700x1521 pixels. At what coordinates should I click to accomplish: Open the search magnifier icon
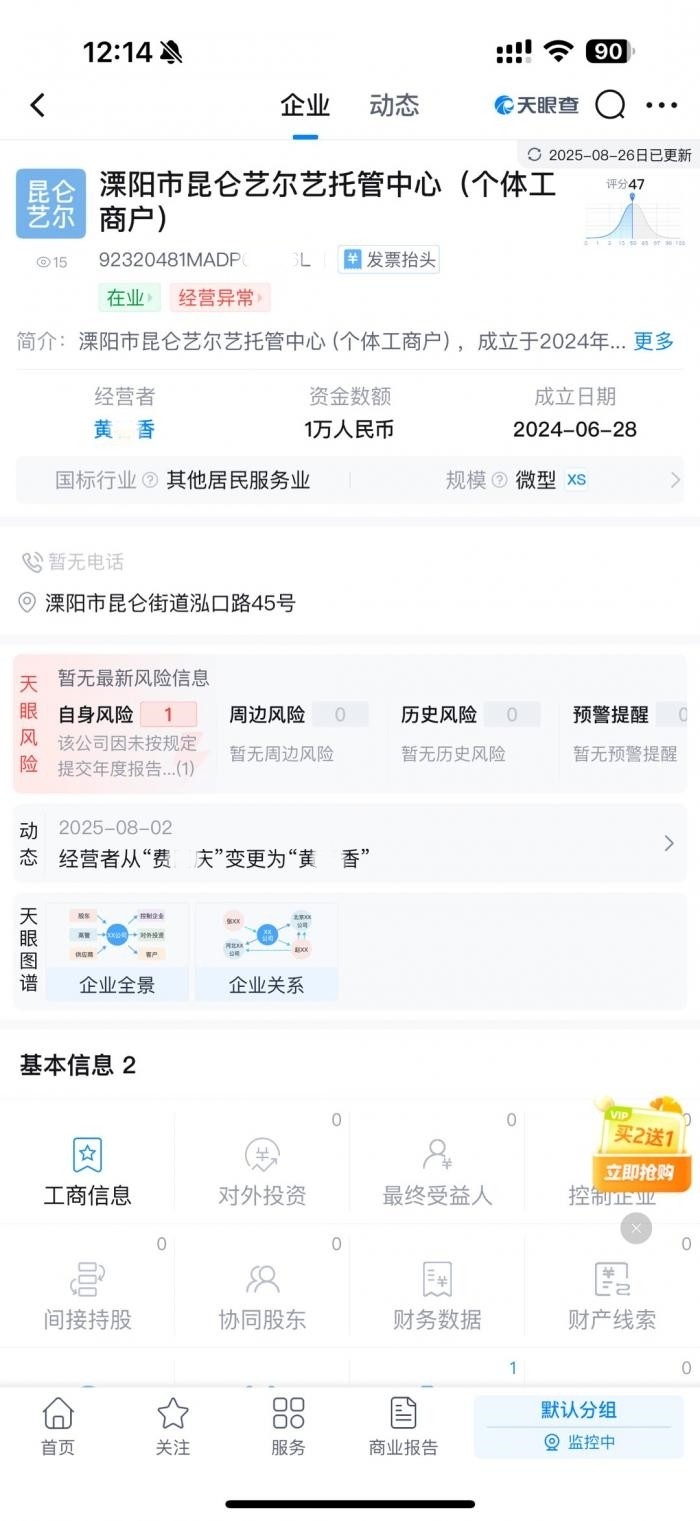(x=610, y=105)
